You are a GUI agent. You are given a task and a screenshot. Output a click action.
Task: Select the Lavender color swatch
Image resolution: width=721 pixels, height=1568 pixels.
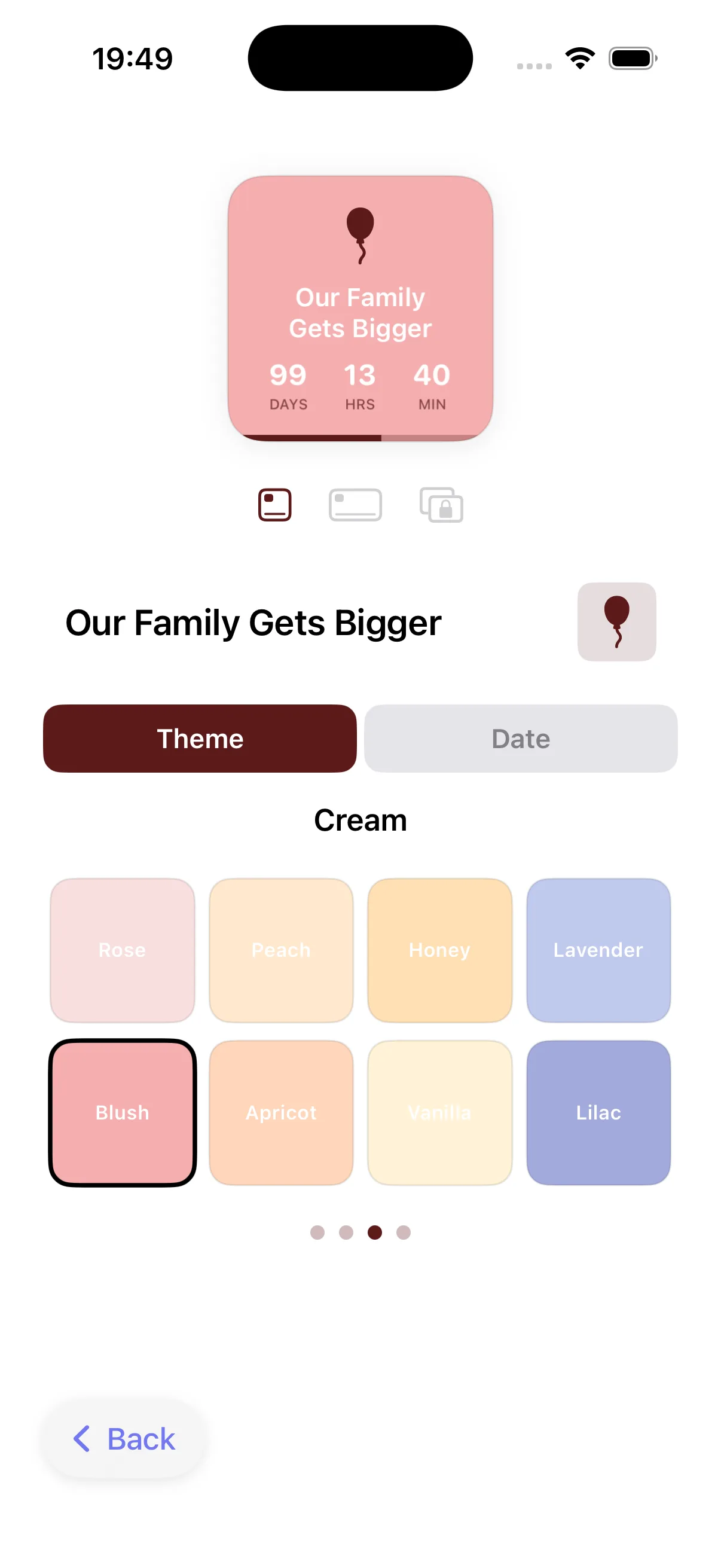tap(597, 950)
